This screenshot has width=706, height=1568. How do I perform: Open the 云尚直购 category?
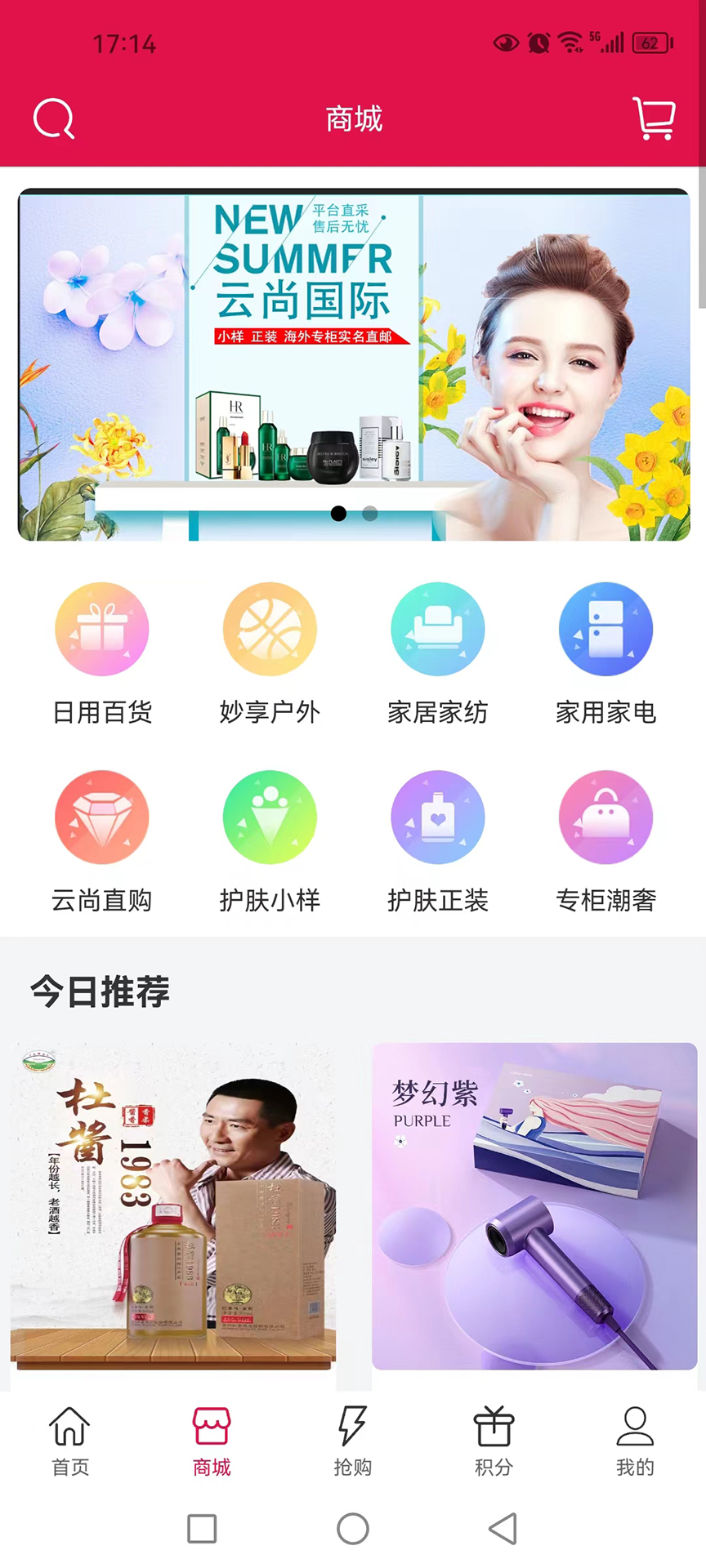pyautogui.click(x=101, y=841)
